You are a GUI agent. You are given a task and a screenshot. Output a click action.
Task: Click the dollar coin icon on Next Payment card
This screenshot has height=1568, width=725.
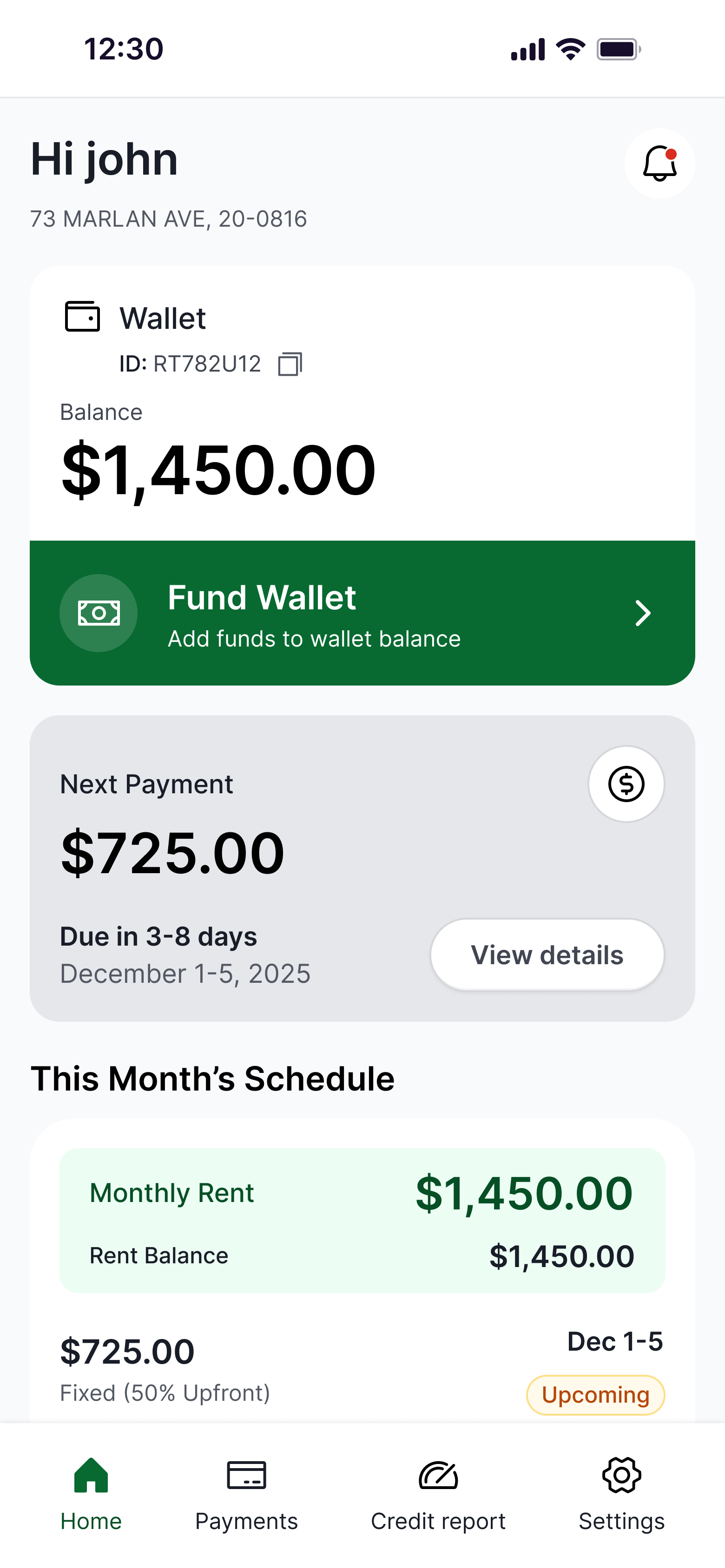626,784
